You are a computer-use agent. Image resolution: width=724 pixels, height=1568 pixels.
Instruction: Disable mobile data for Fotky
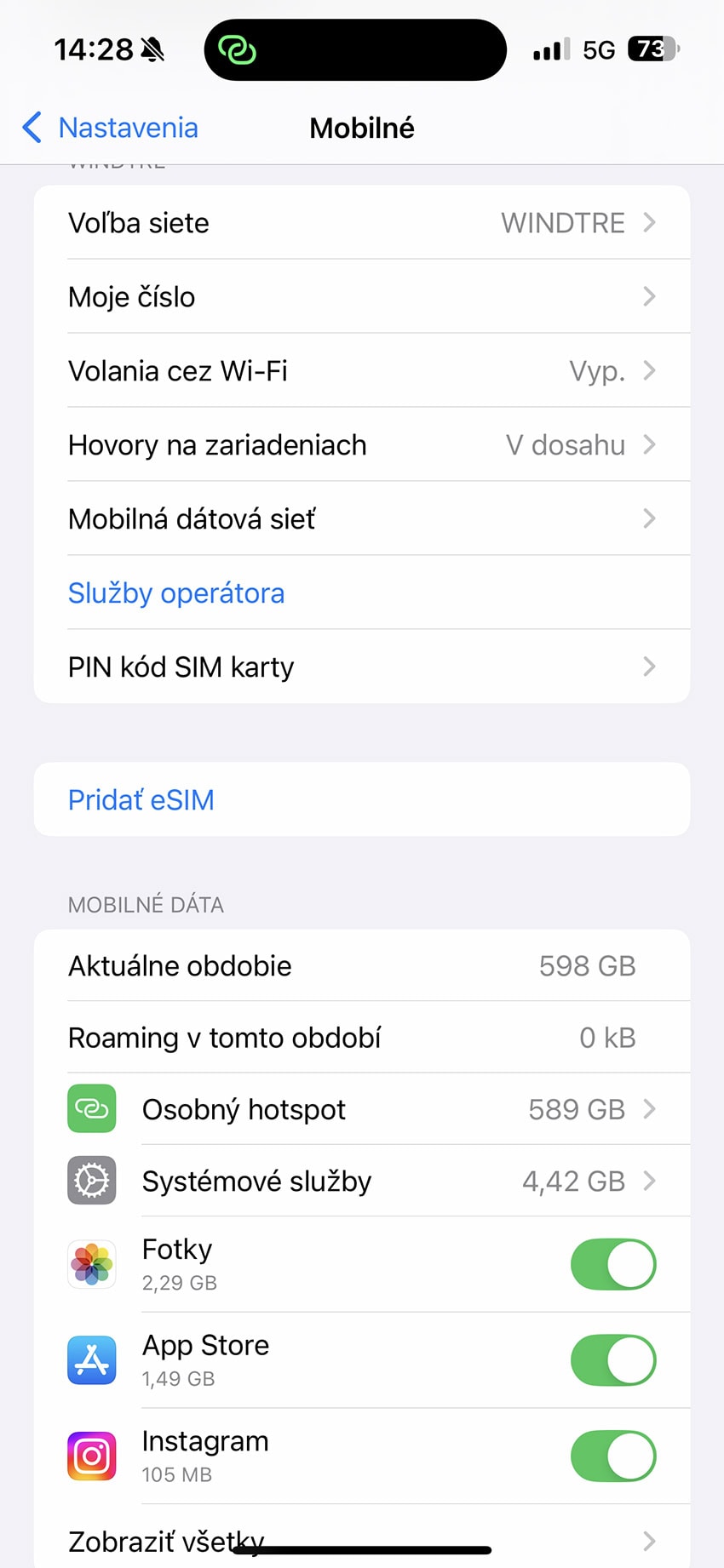point(613,1264)
